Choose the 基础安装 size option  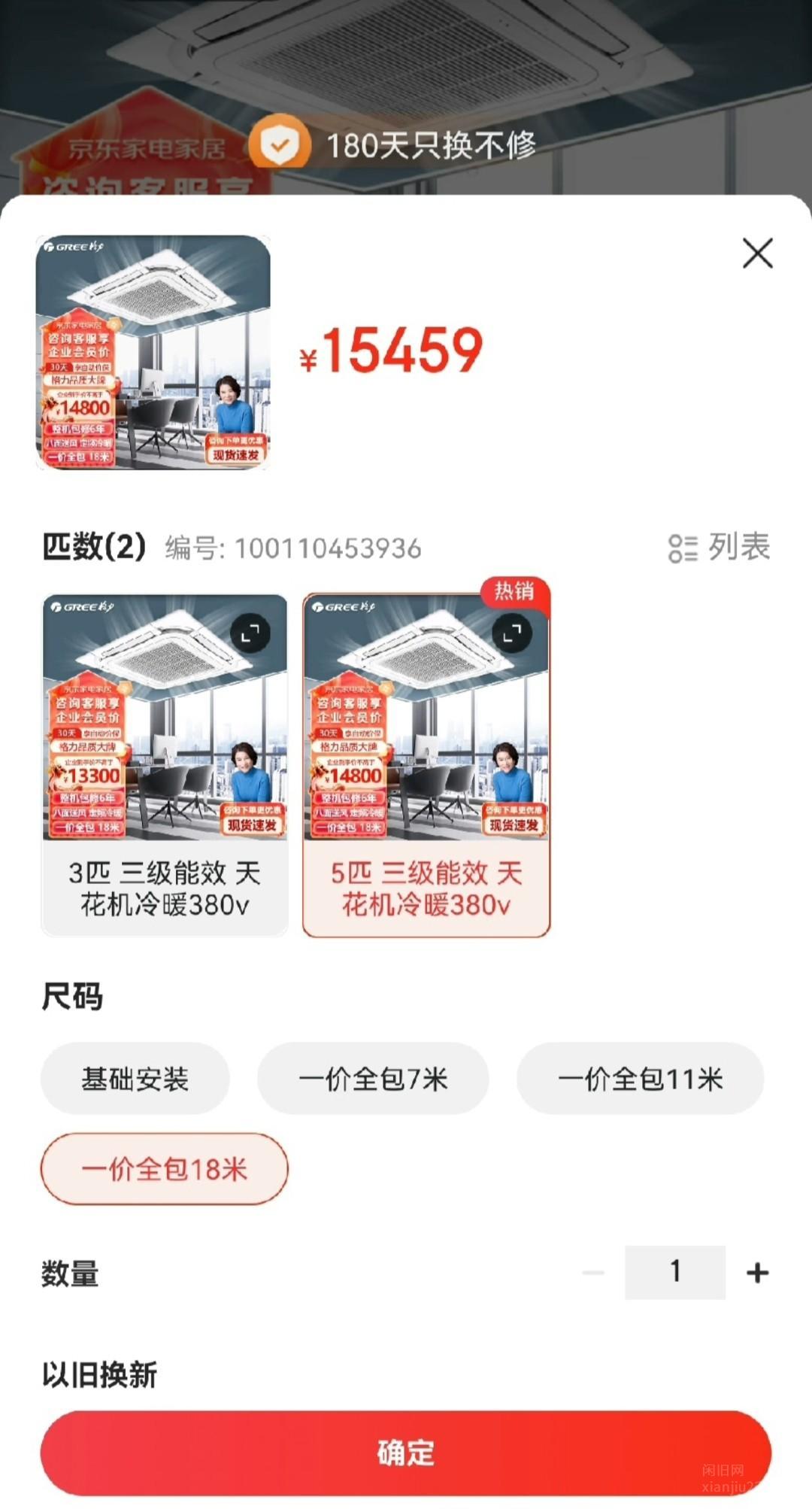click(x=135, y=1079)
